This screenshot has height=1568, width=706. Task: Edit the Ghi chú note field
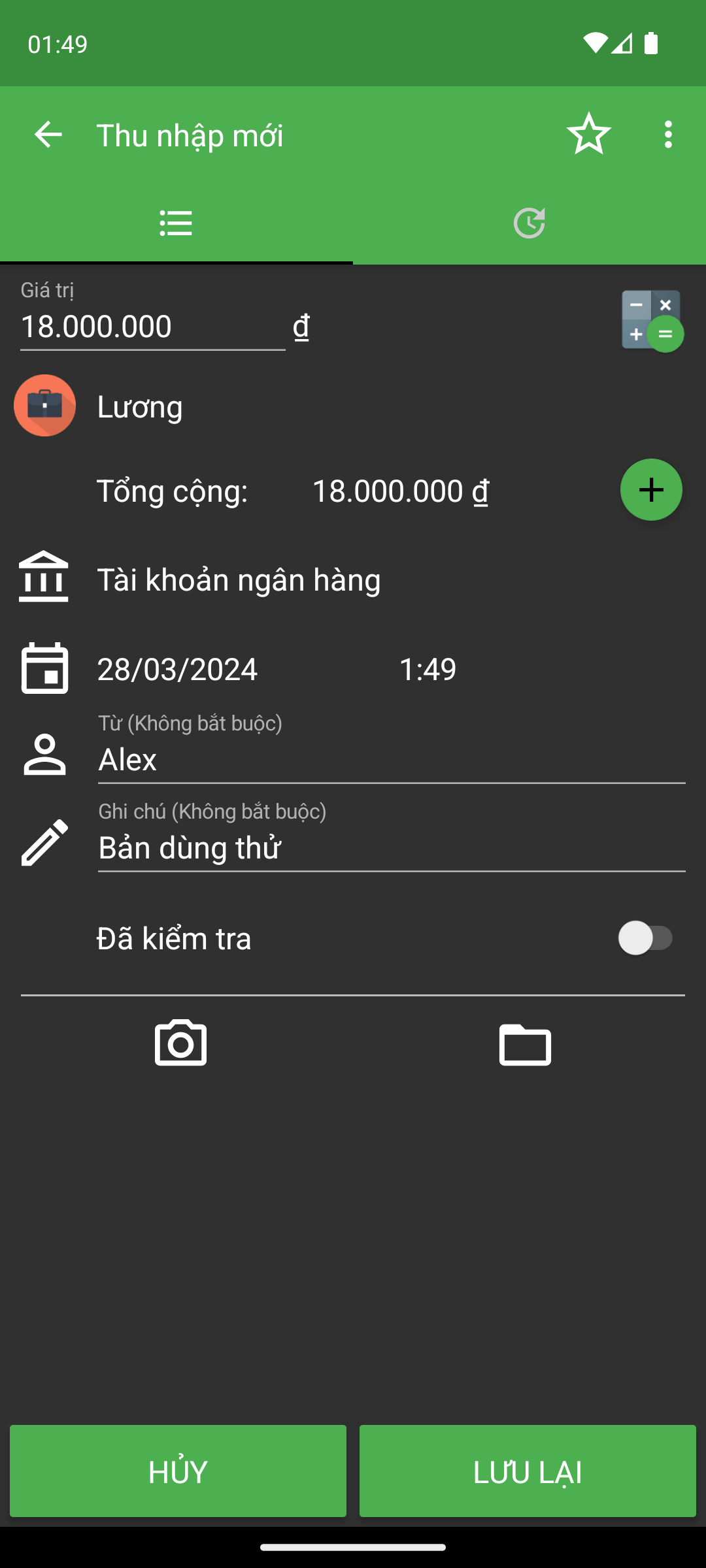tap(391, 848)
